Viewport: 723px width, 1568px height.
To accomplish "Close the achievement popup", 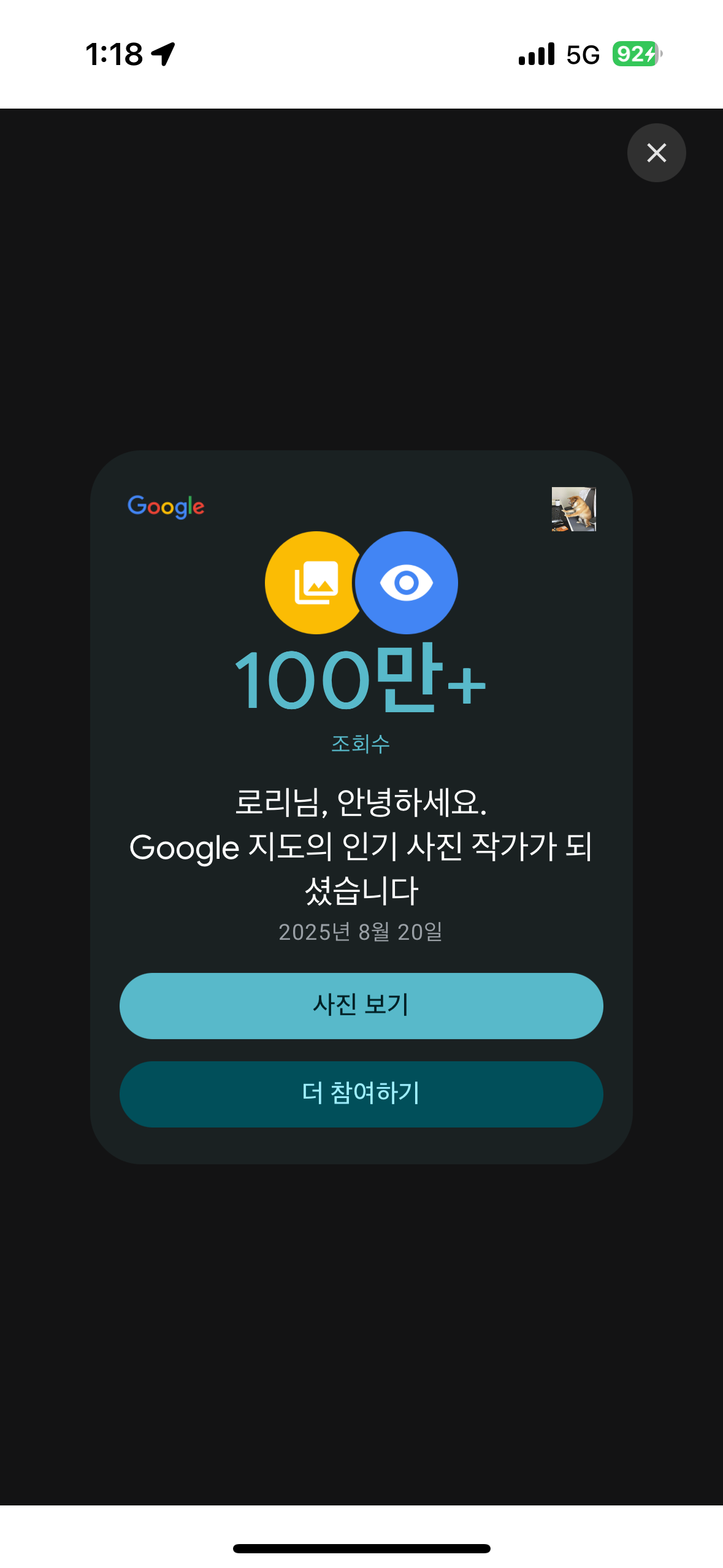I will (x=656, y=153).
